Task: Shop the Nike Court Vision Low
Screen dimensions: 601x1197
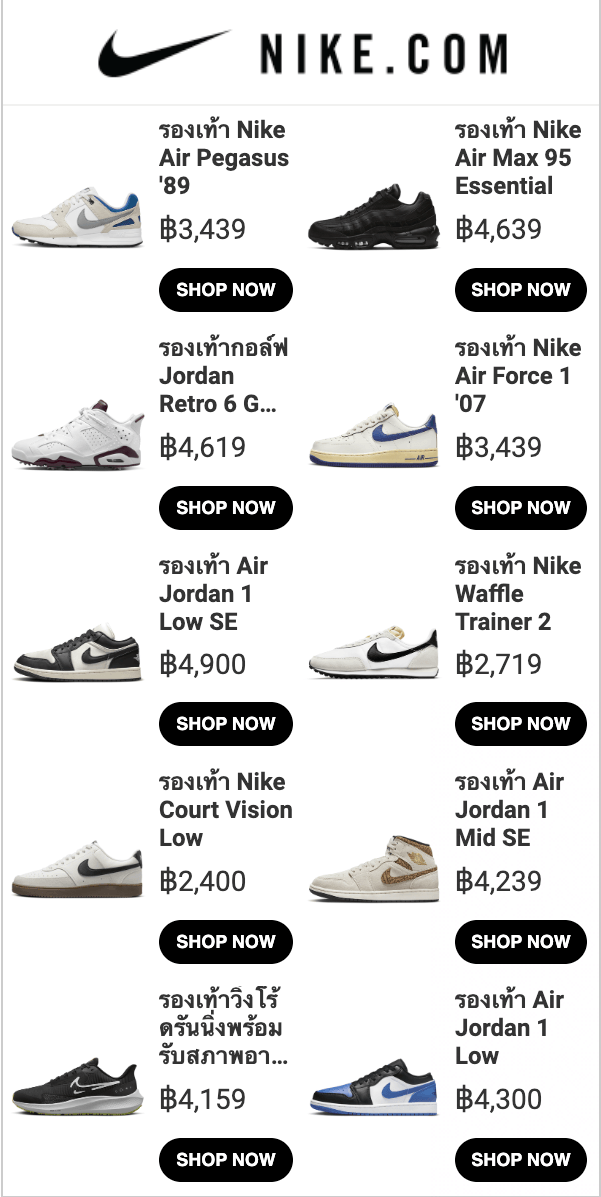Action: [x=225, y=942]
